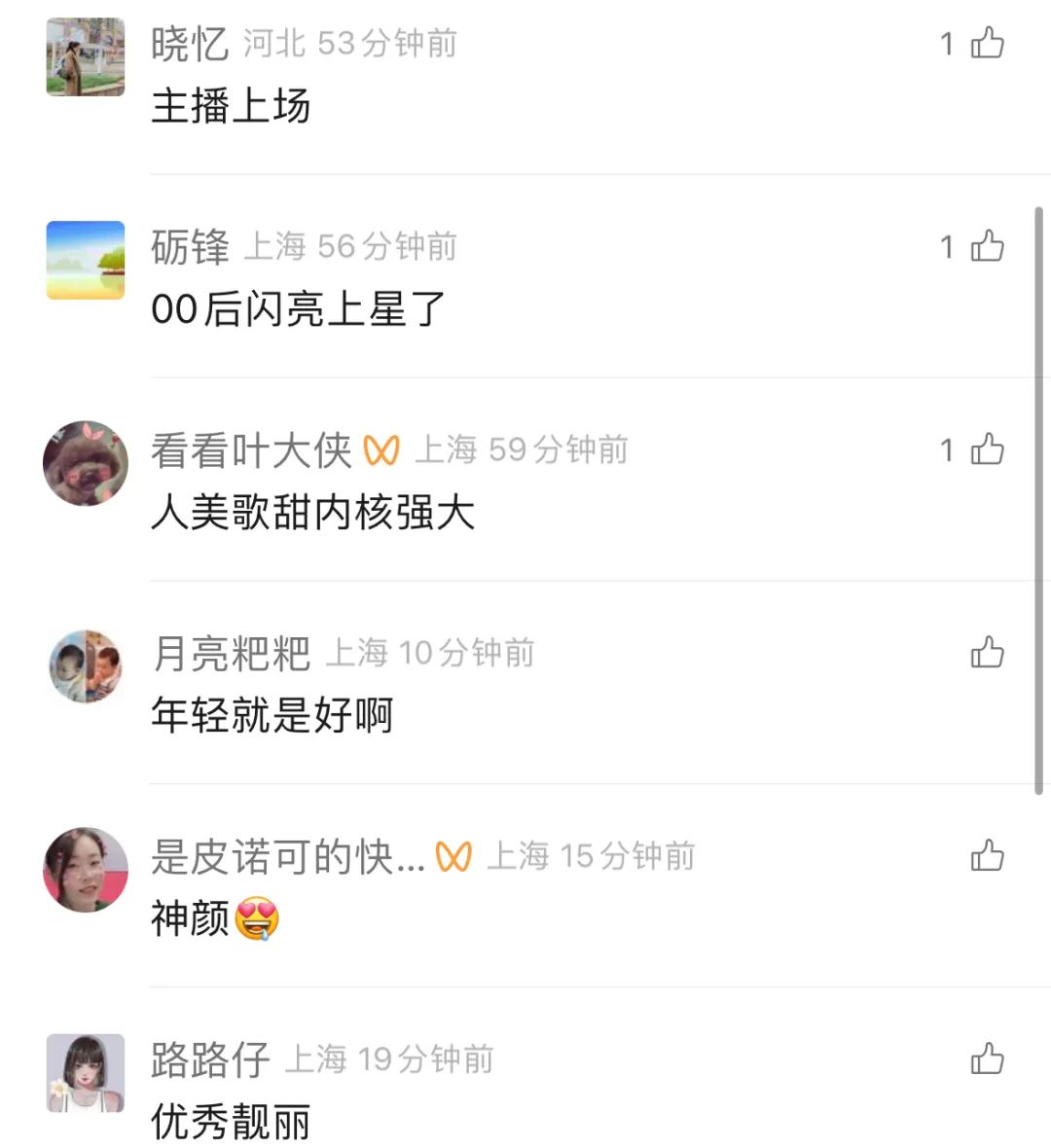Viewport: 1051px width, 1148px height.
Task: Open 砺锋's profile avatar
Action: 86,260
